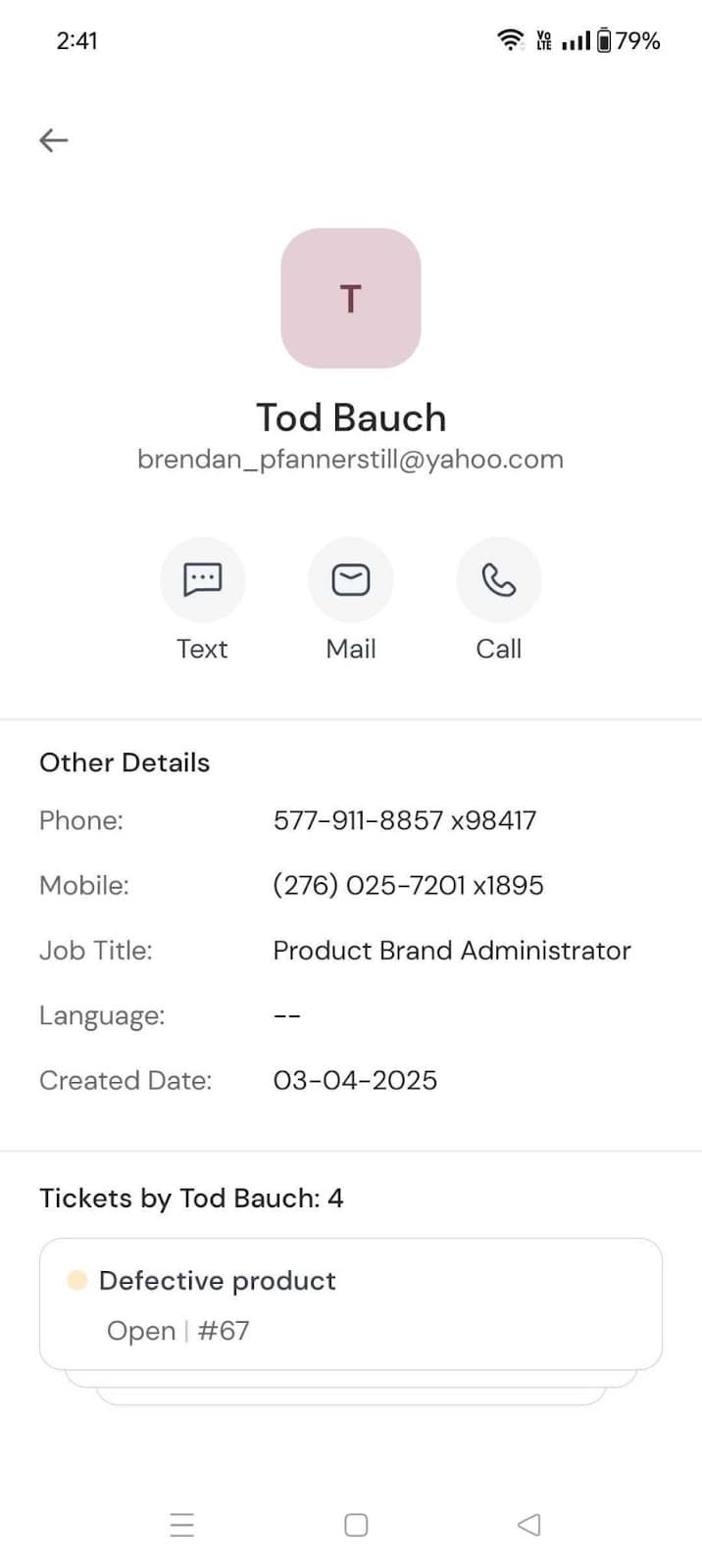Open the Defective product ticket #67
This screenshot has height=1568, width=702.
point(351,1303)
